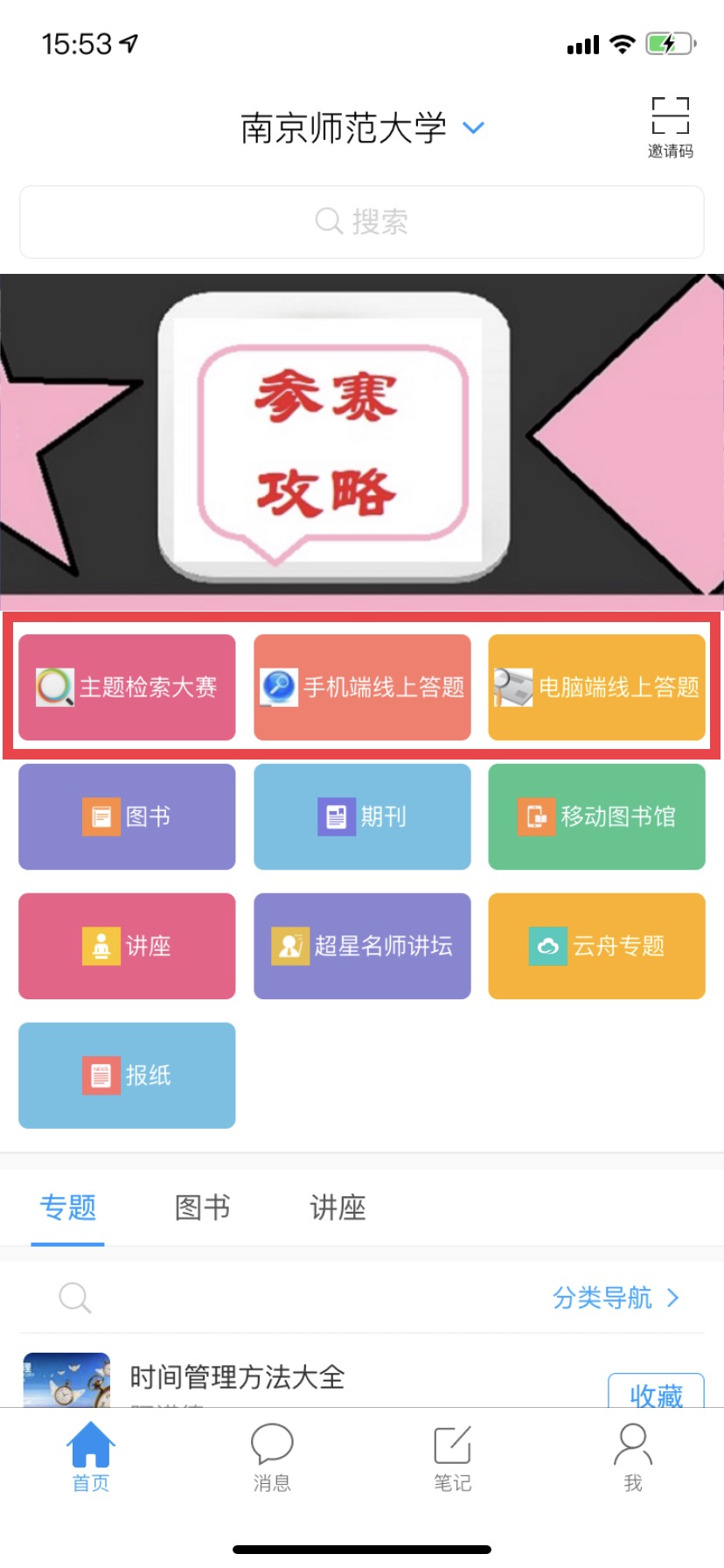Screen dimensions: 724x1568
Task: Open 电脑端线上答题 tile
Action: [x=596, y=687]
